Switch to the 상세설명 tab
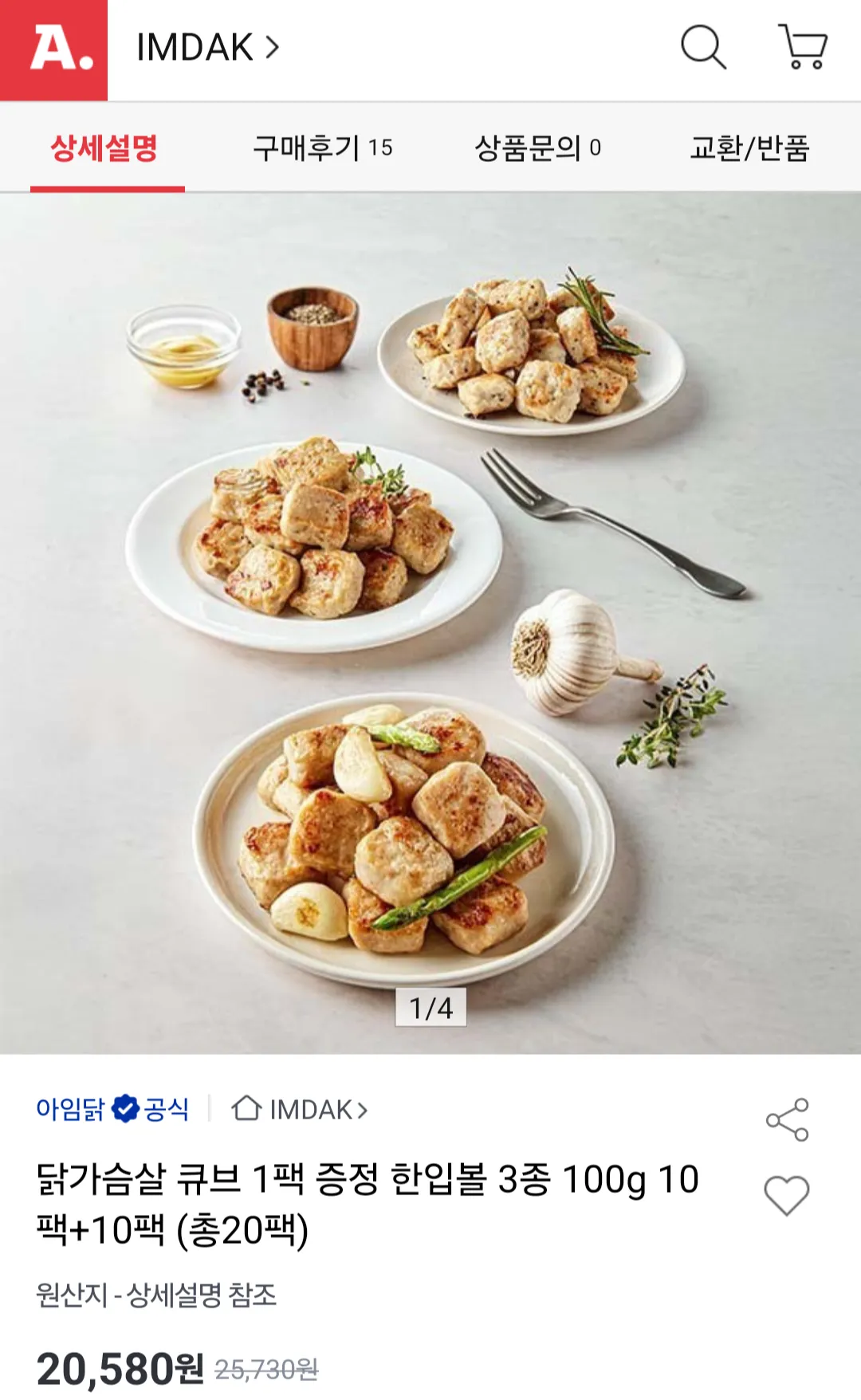The width and height of the screenshot is (861, 1400). (105, 148)
